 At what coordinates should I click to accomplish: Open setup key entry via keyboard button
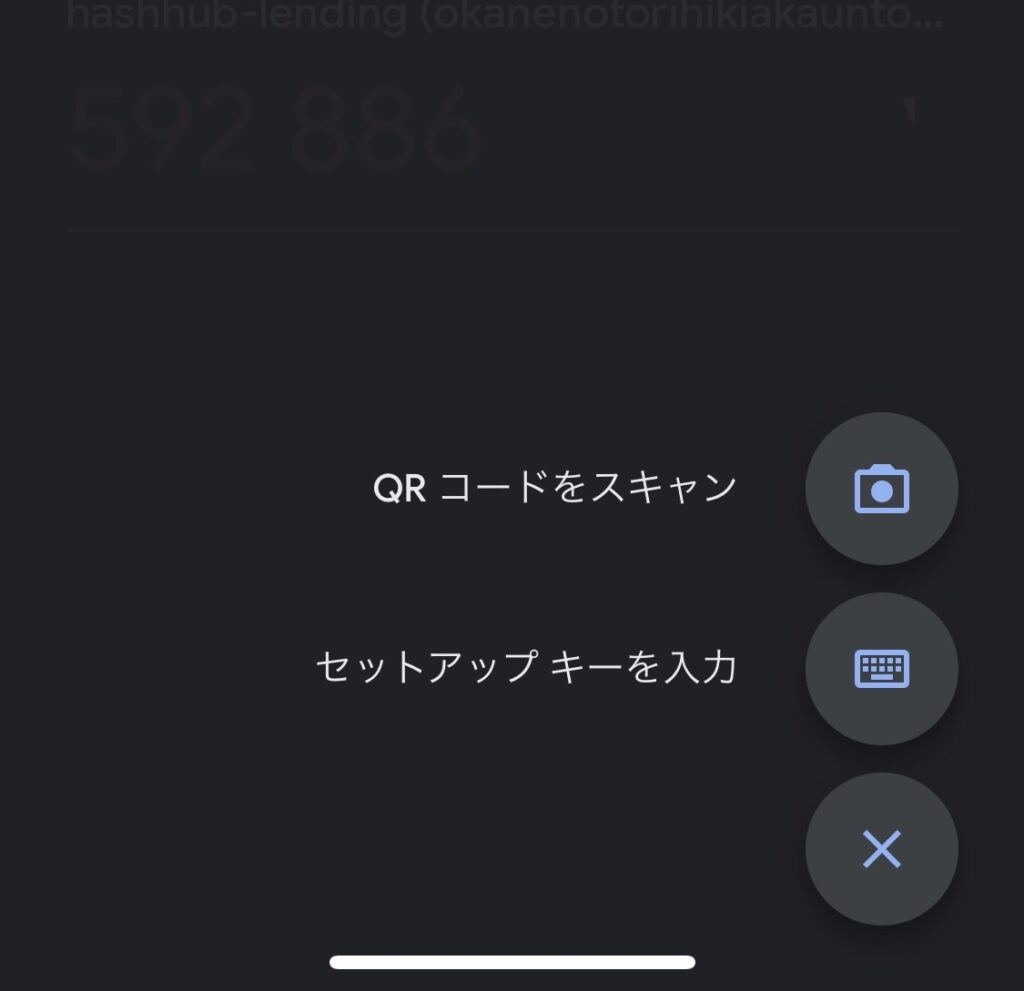pyautogui.click(x=881, y=668)
